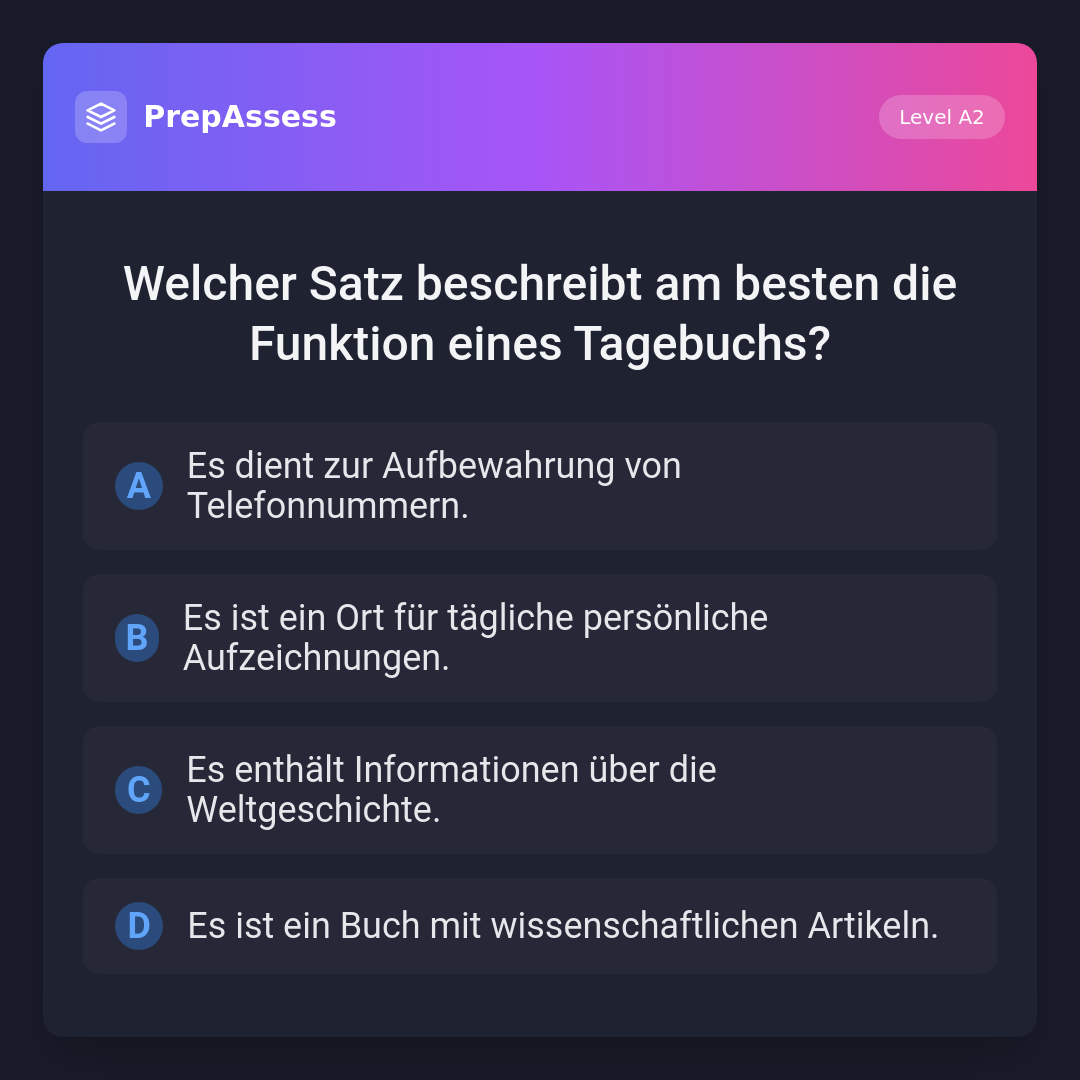Choose answer B: tägliche persönliche Aufzeichnungen
Screen dimensions: 1080x1080
point(539,638)
